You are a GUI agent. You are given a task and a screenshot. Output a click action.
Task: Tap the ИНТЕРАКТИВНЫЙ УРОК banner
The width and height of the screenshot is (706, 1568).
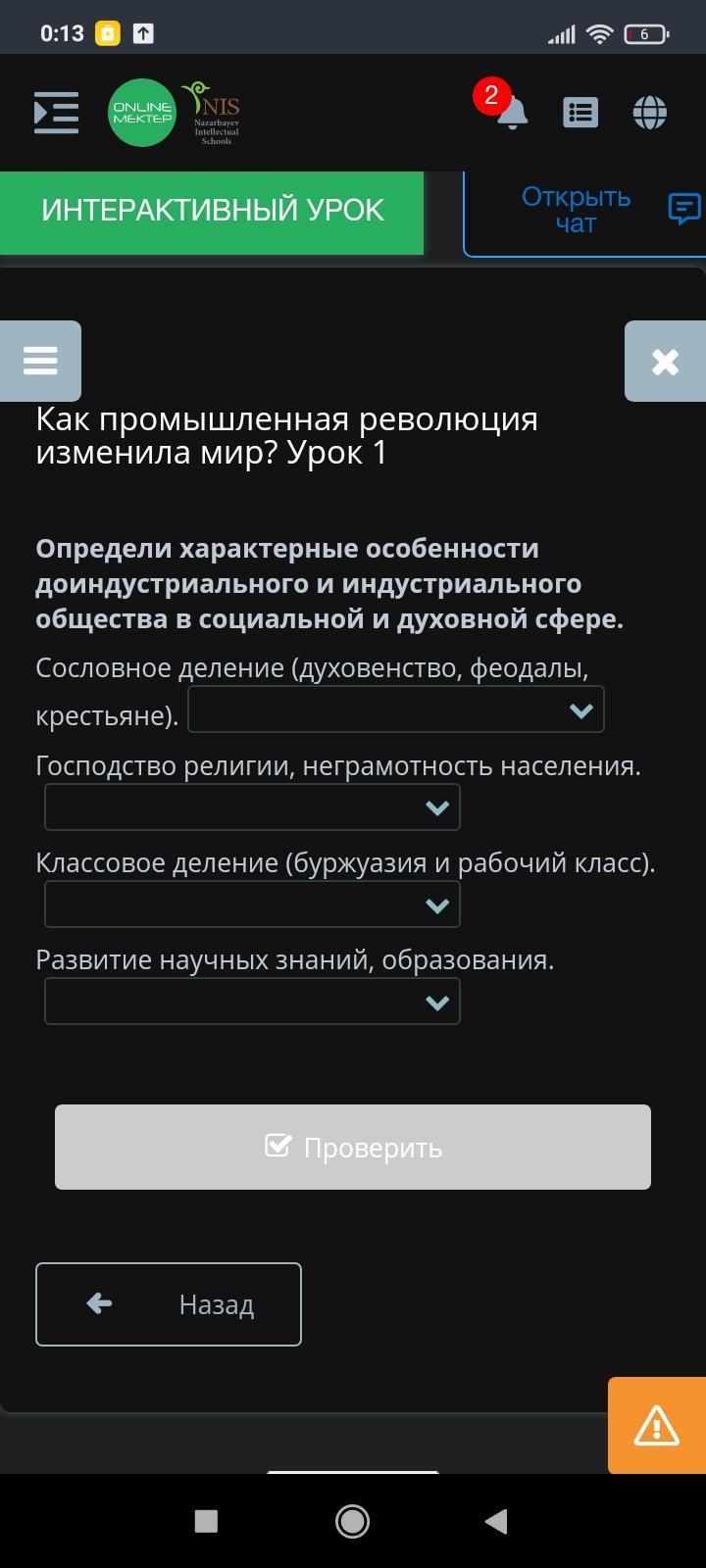[212, 211]
